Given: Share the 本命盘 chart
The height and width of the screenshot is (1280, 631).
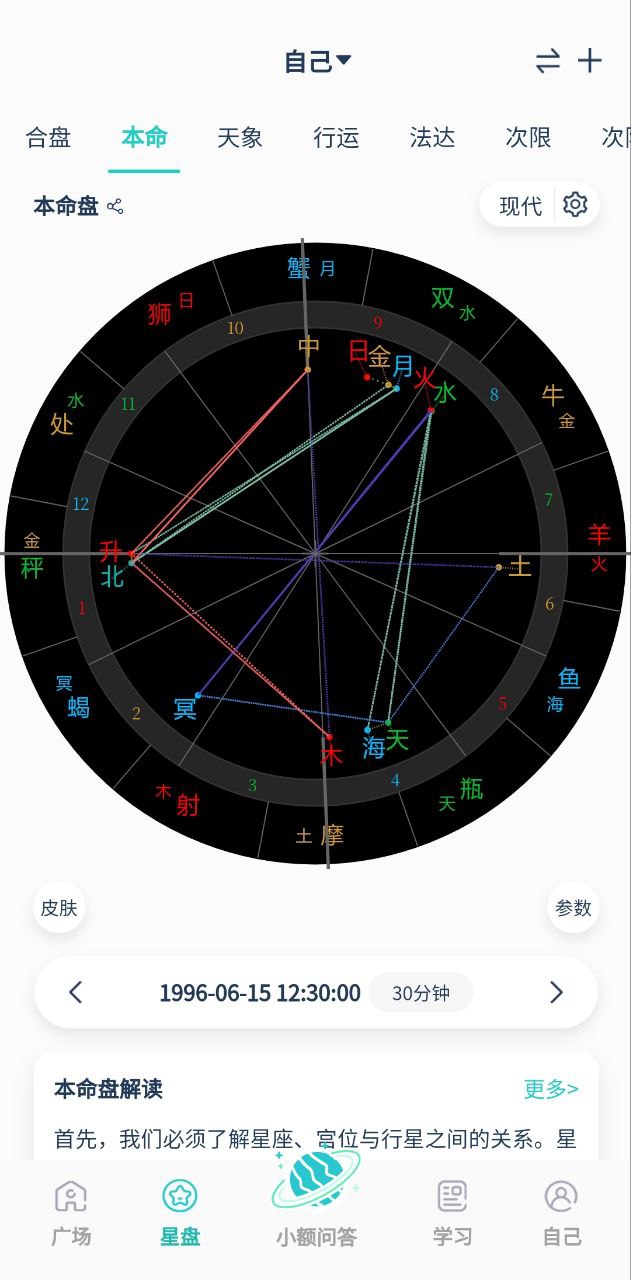Looking at the screenshot, I should click(x=115, y=207).
